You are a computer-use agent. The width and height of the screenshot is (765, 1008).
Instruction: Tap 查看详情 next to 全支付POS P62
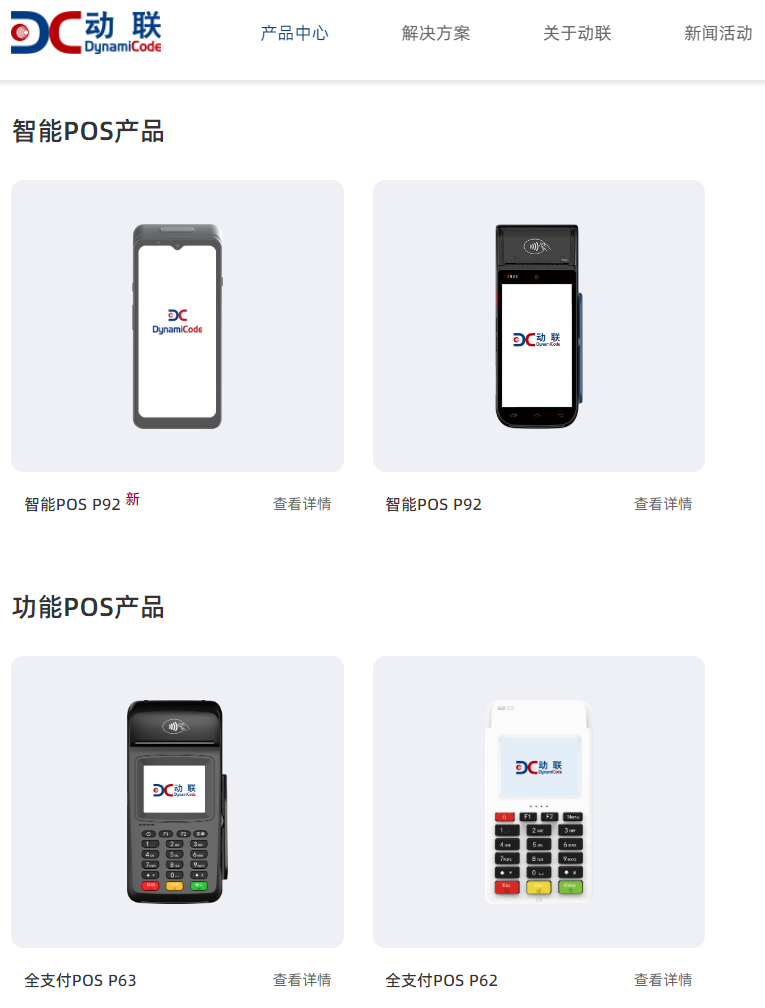pyautogui.click(x=662, y=980)
